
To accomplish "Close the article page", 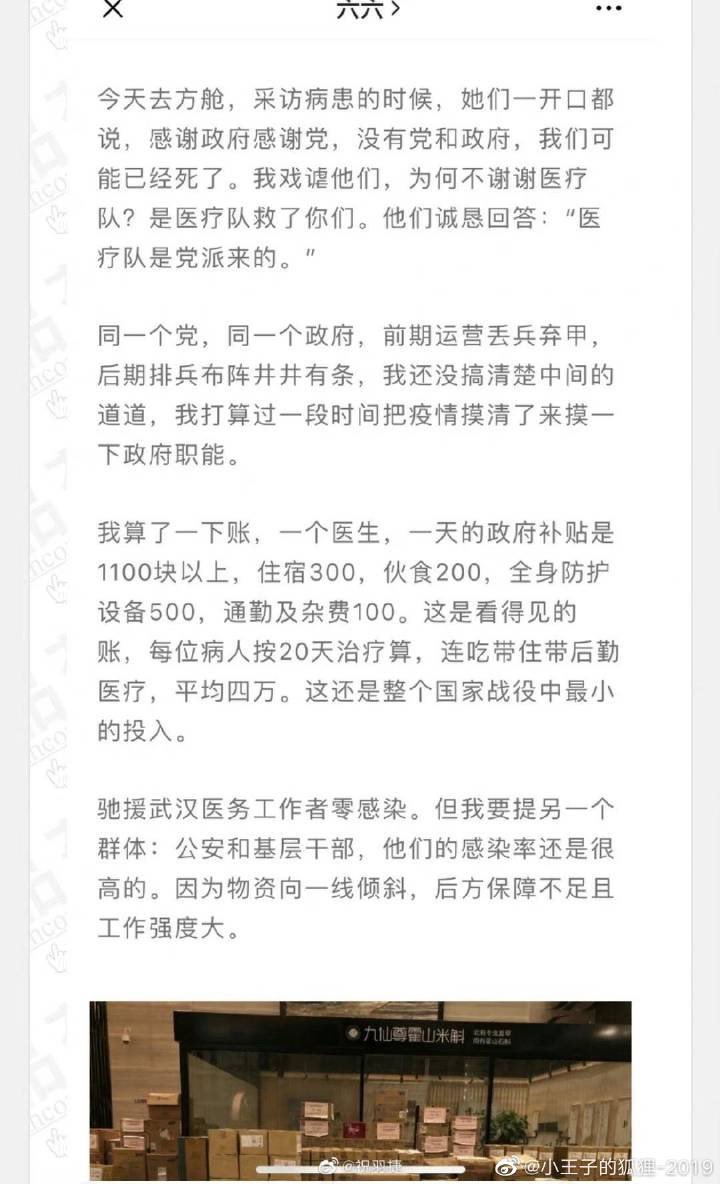I will [x=112, y=8].
